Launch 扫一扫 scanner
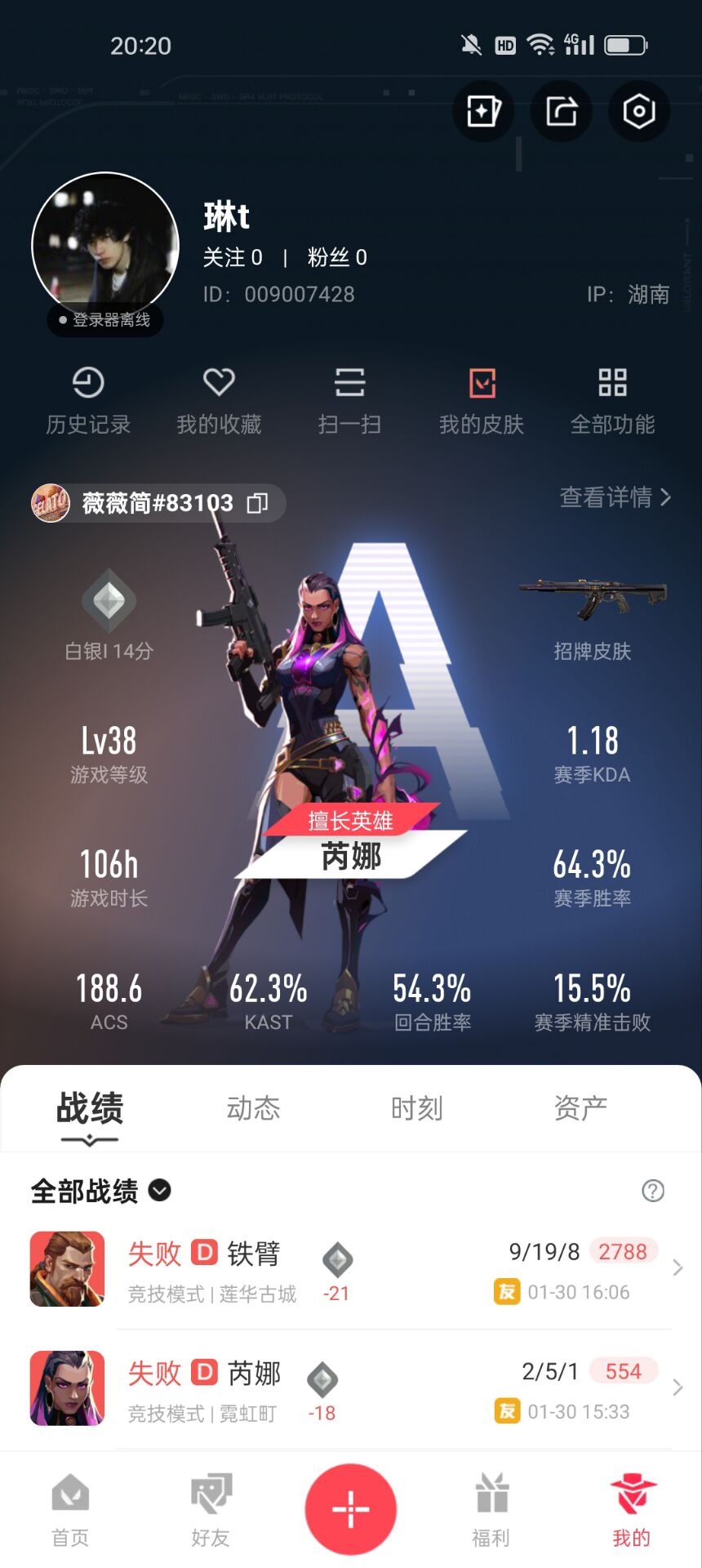This screenshot has width=702, height=1568. pyautogui.click(x=349, y=401)
